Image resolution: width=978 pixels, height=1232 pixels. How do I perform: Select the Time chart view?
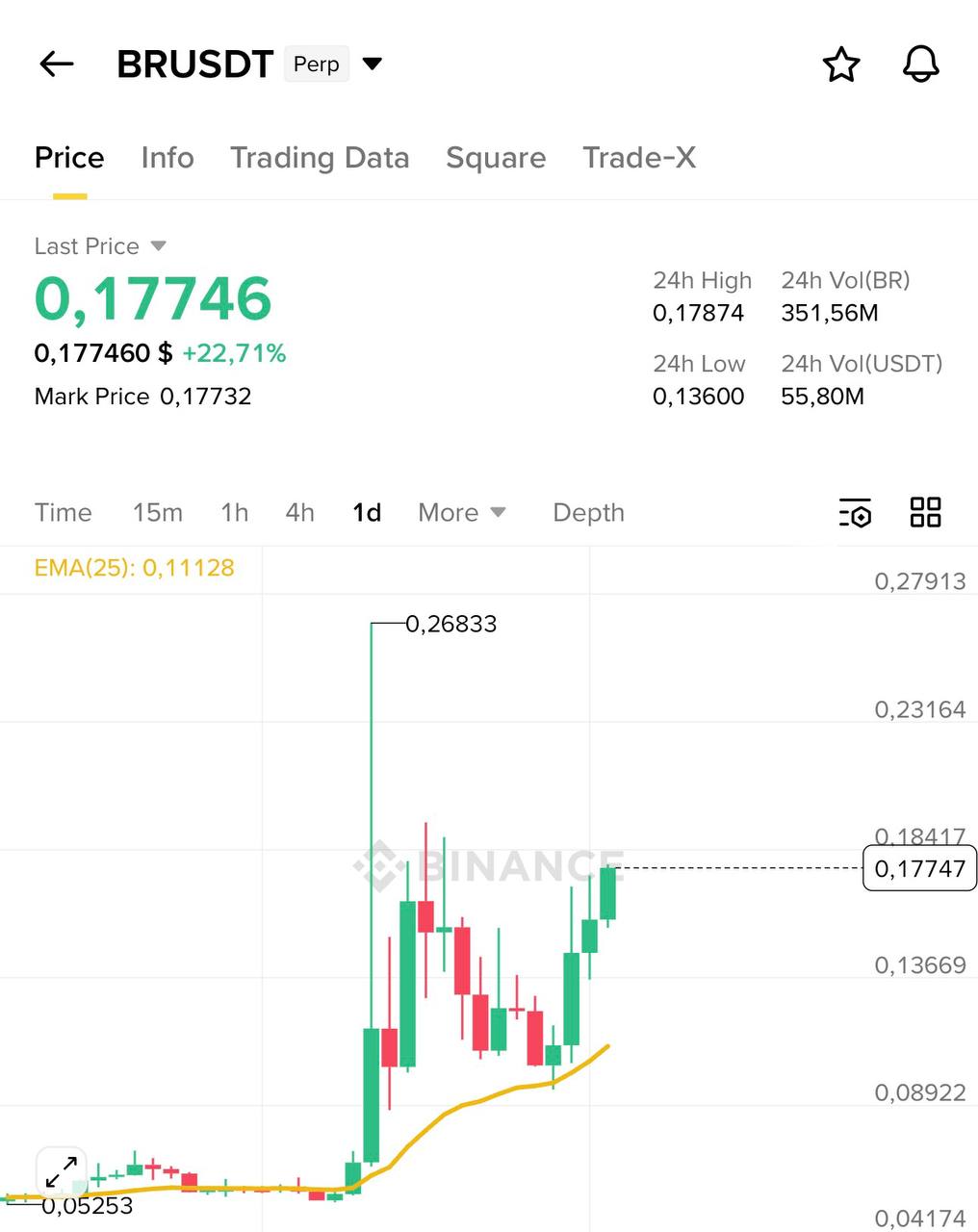[x=64, y=512]
